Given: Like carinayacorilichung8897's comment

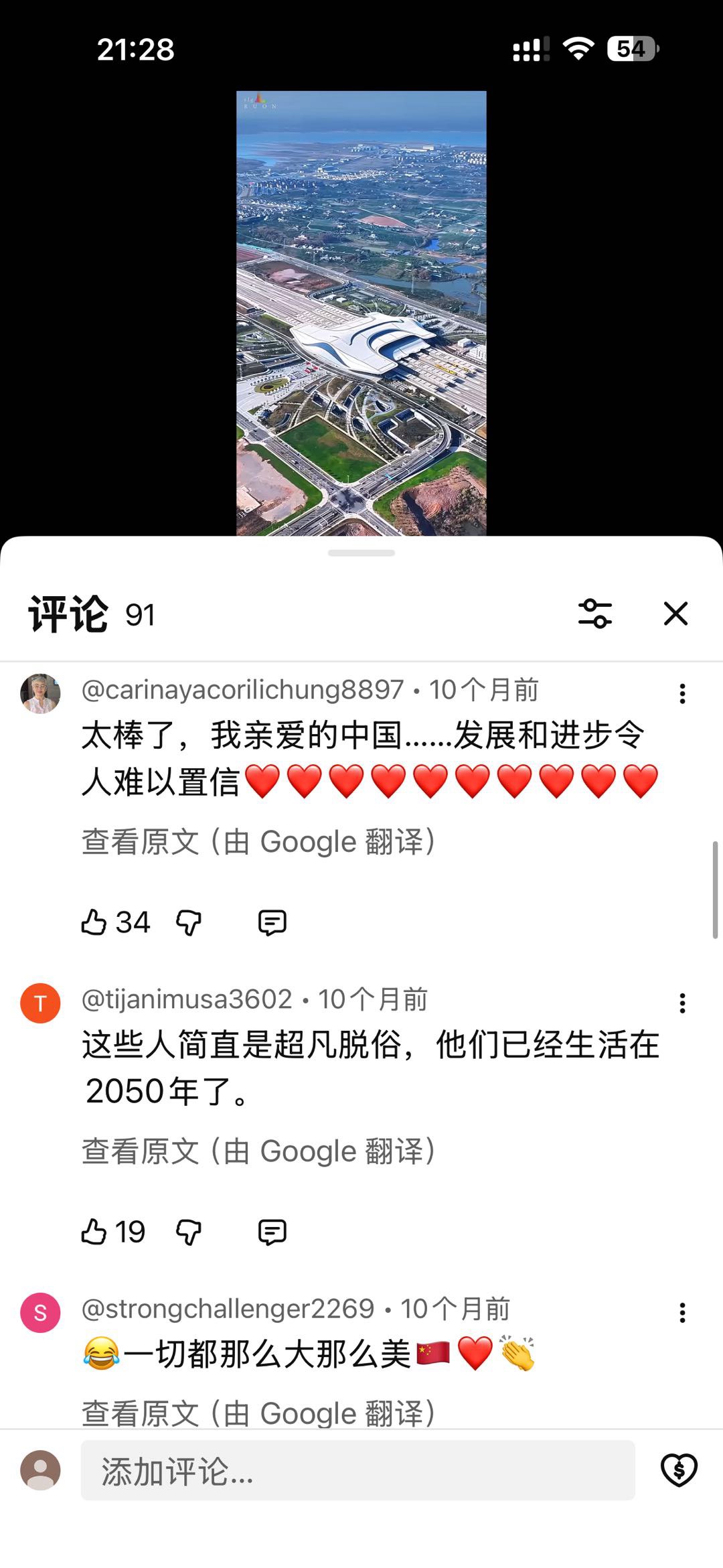Looking at the screenshot, I should pos(94,922).
